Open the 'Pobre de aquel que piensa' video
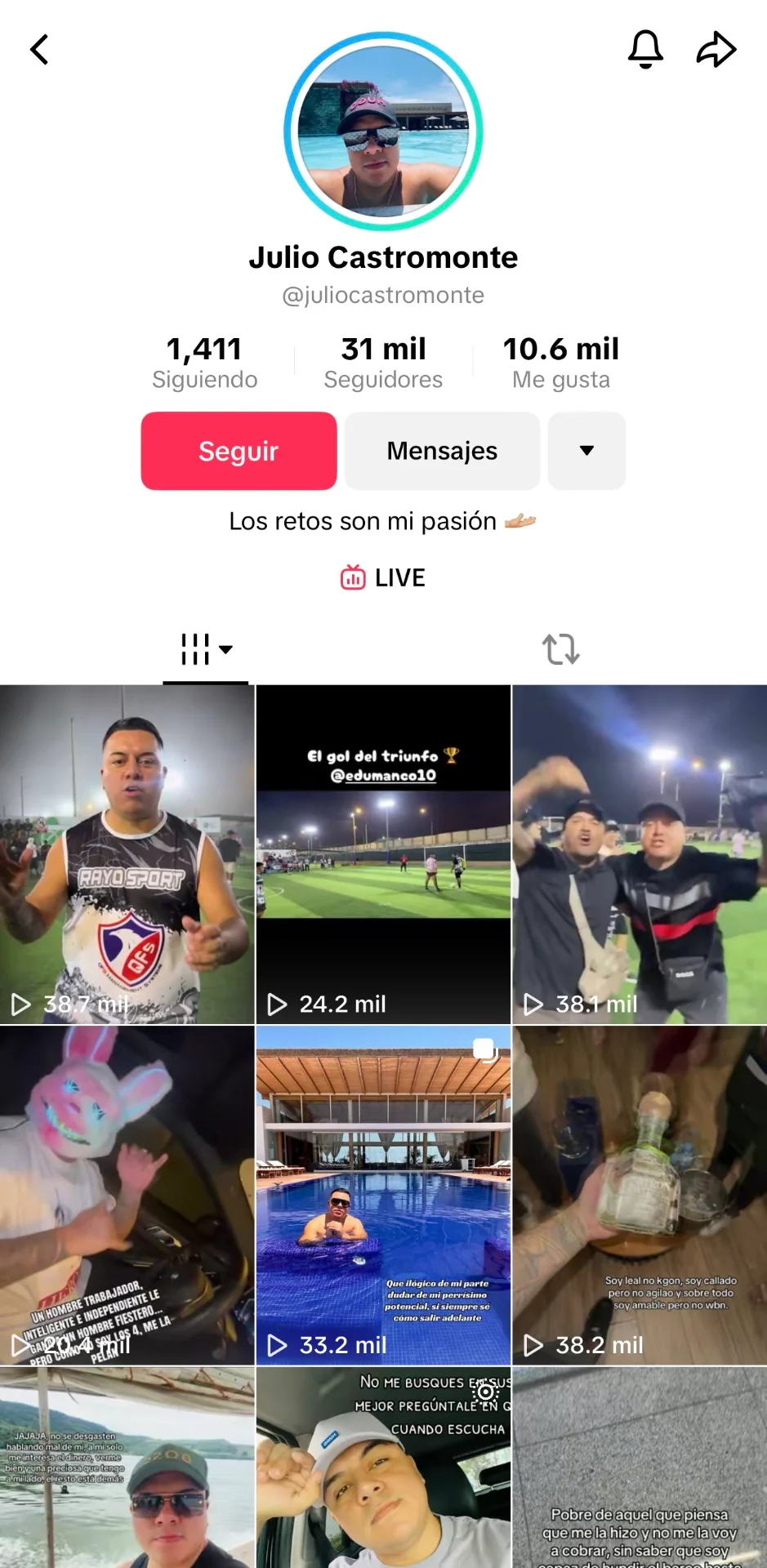 (x=640, y=1470)
